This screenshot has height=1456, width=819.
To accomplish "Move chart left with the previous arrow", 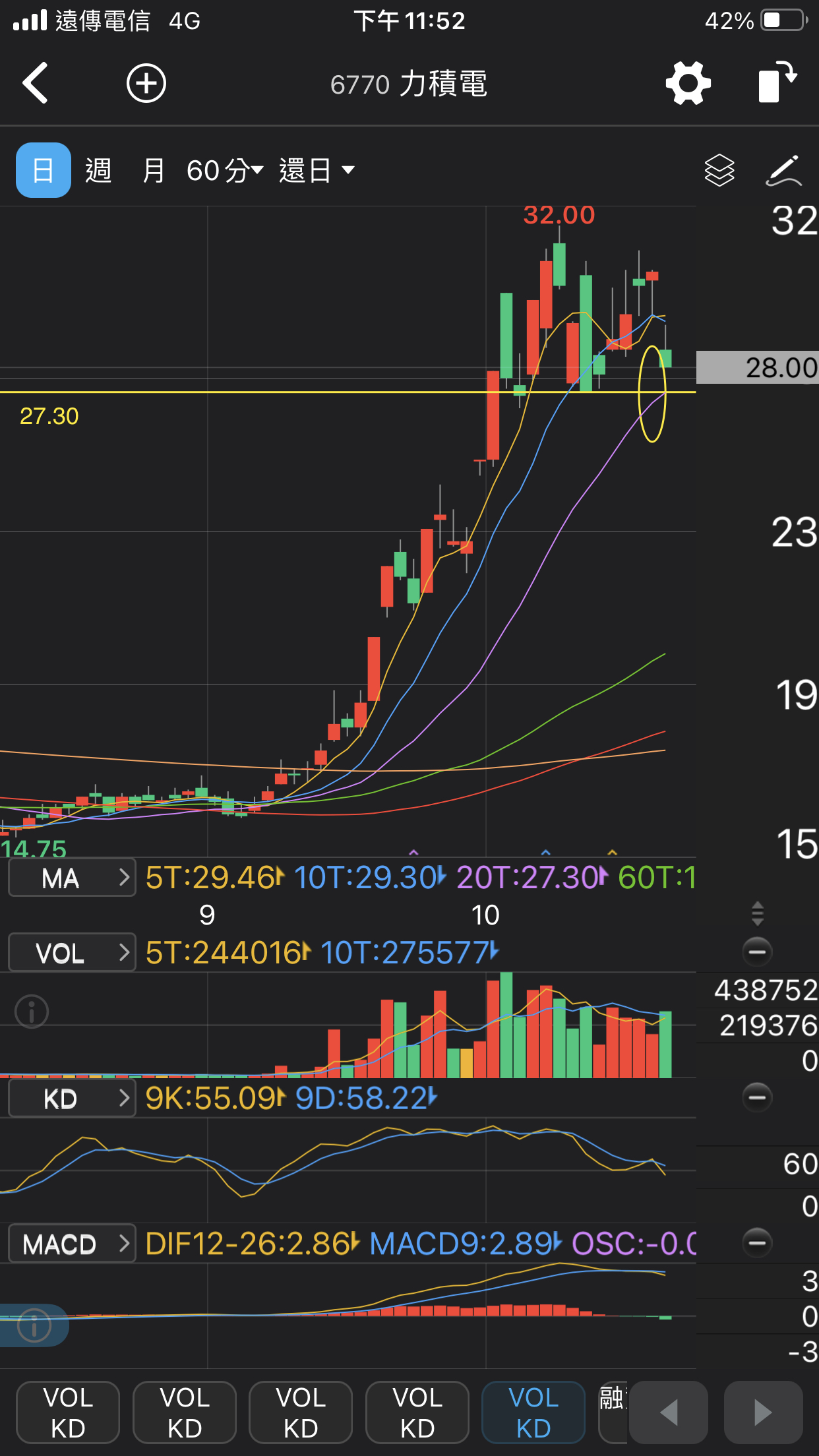I will point(669,1412).
